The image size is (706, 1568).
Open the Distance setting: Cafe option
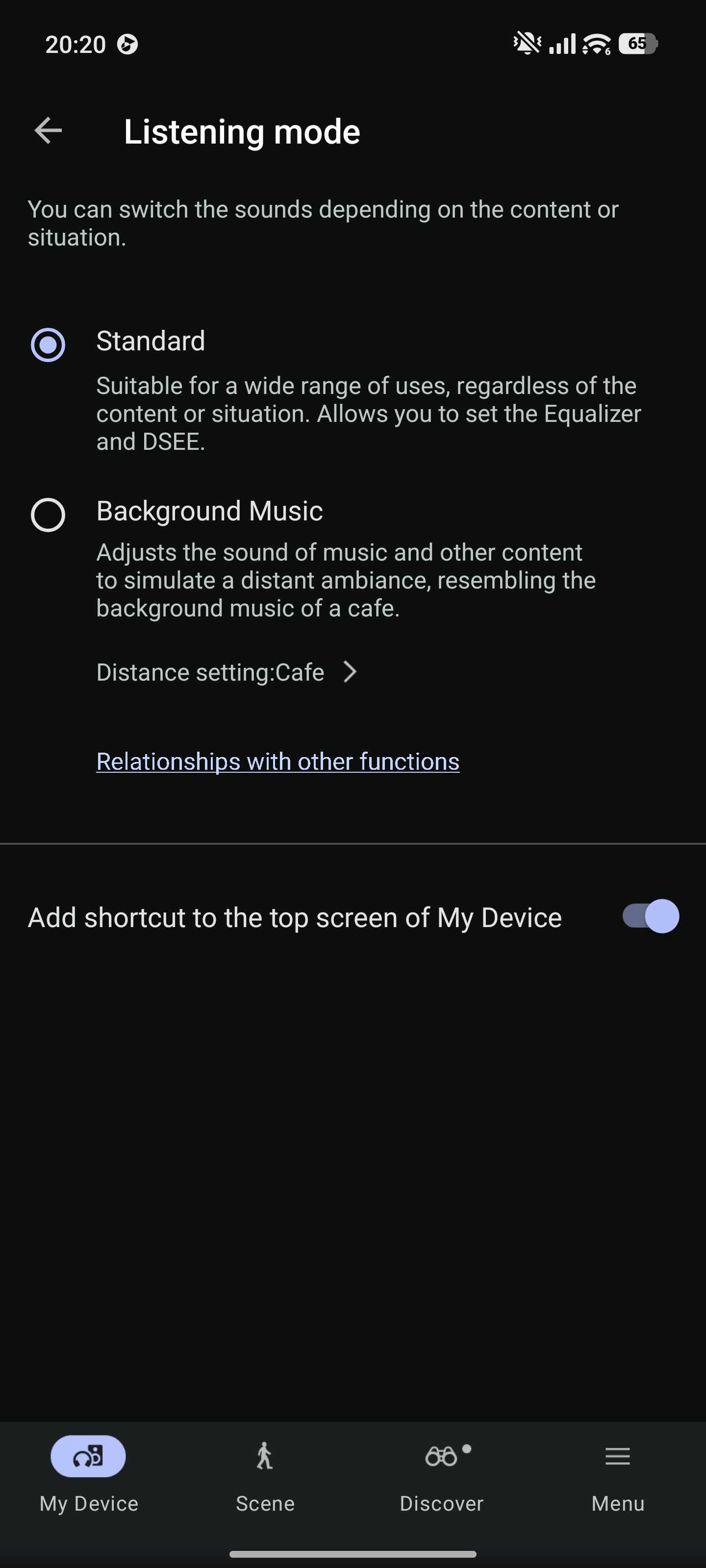click(226, 673)
